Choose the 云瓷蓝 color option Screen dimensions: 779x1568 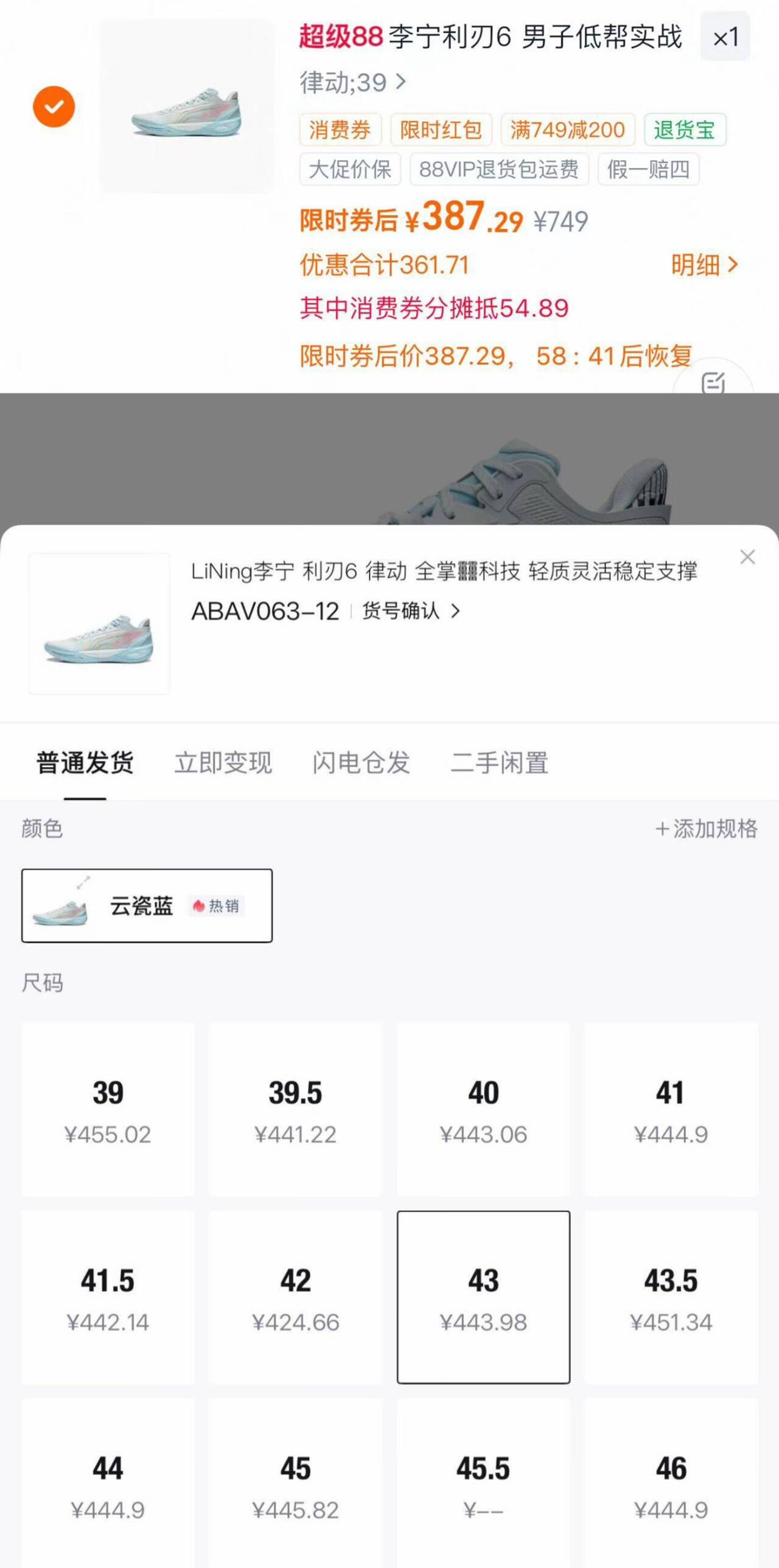point(147,906)
